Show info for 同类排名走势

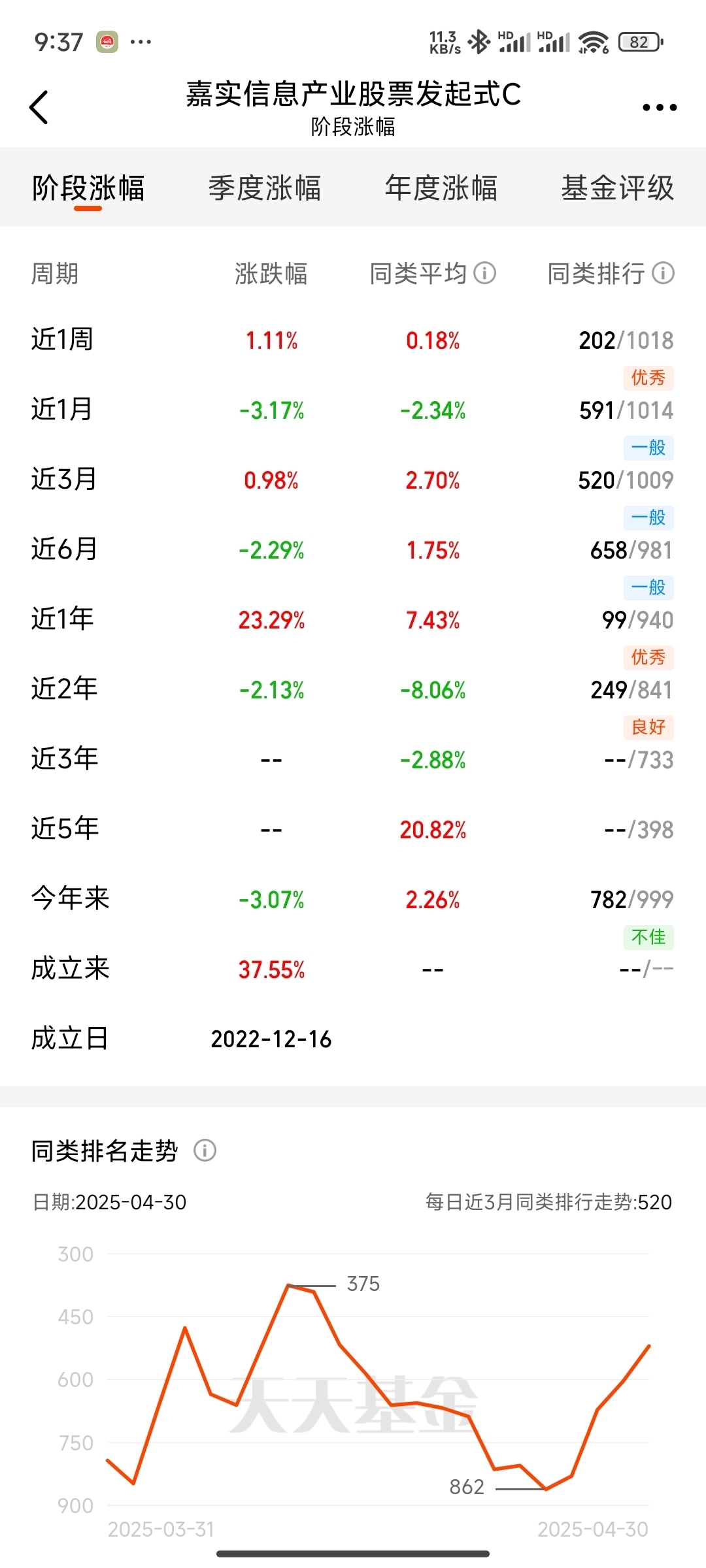205,1151
